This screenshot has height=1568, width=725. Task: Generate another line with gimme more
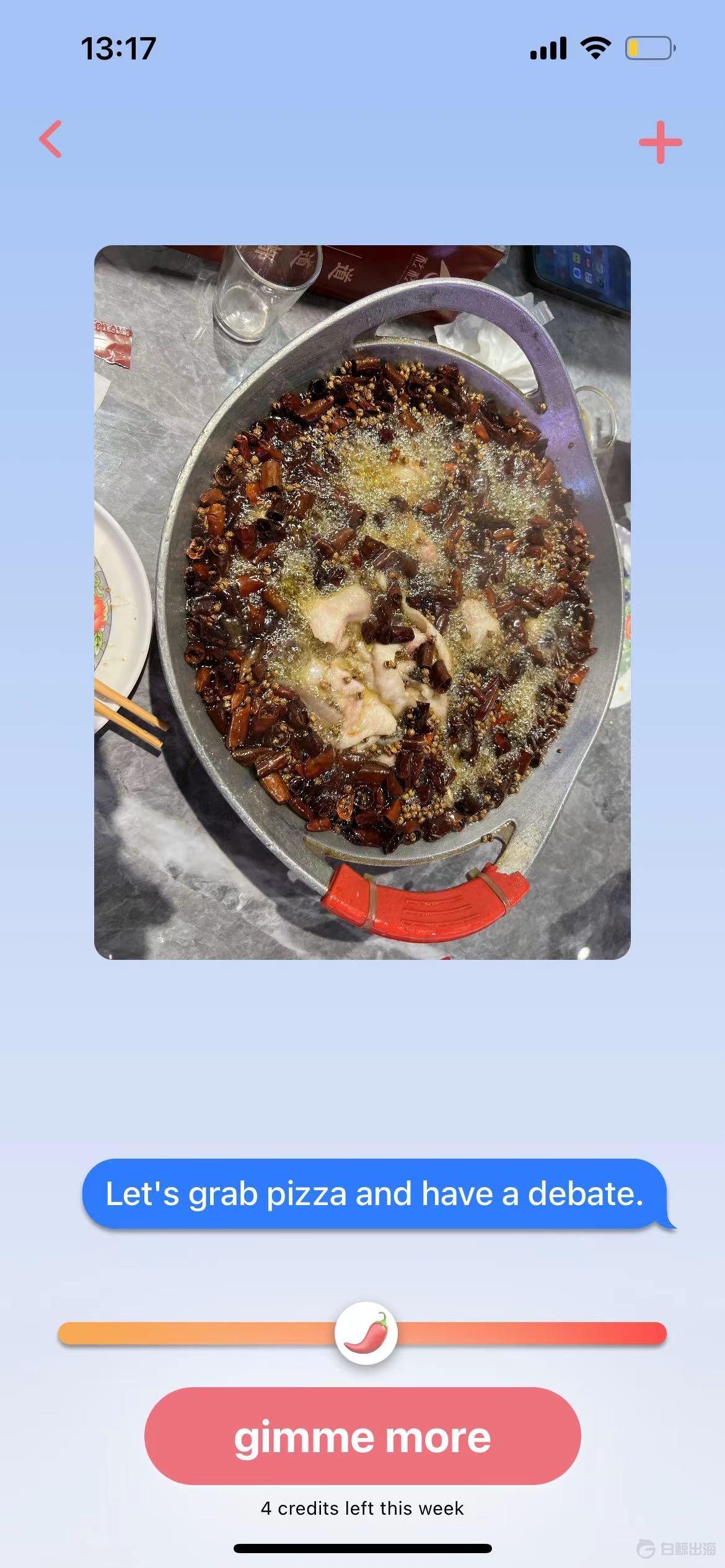tap(362, 1437)
